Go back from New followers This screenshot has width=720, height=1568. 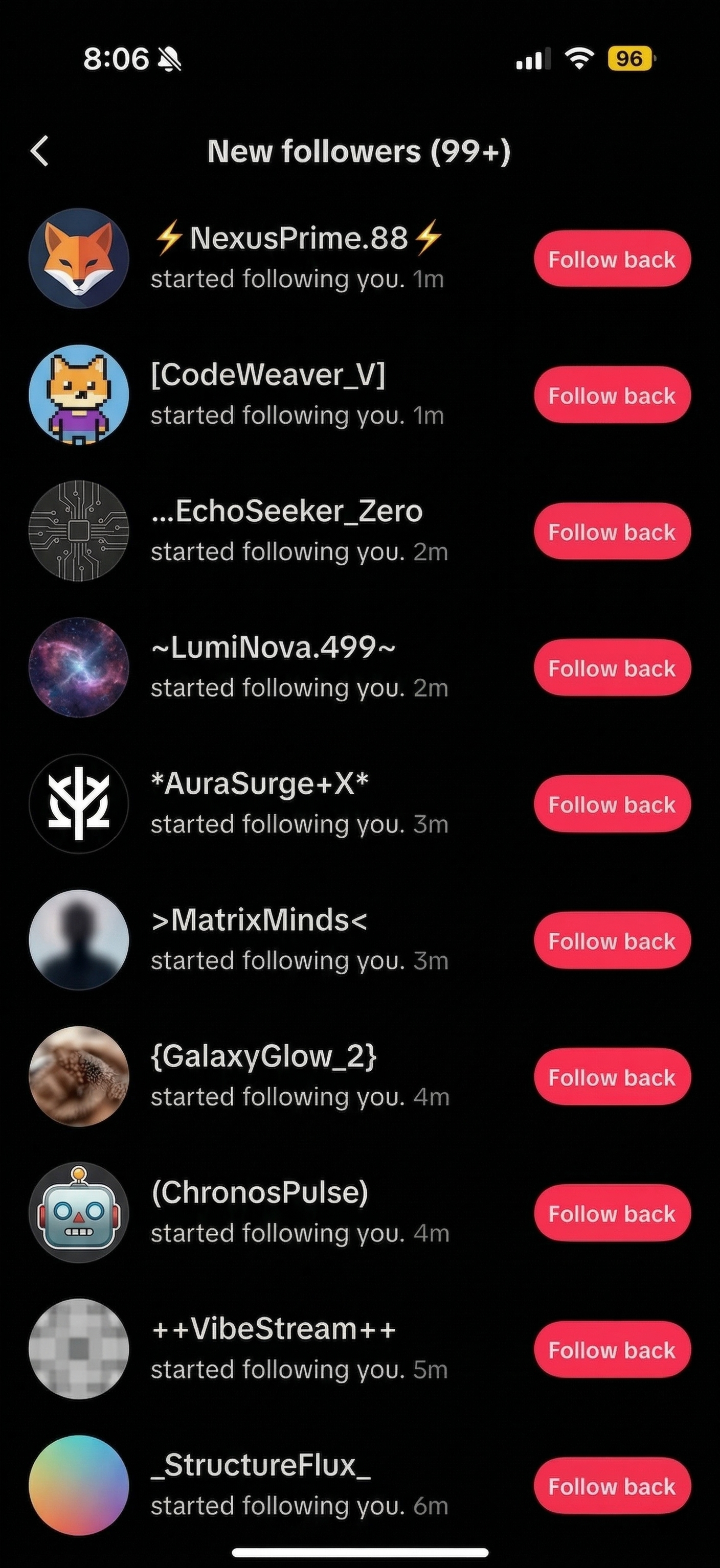(39, 151)
